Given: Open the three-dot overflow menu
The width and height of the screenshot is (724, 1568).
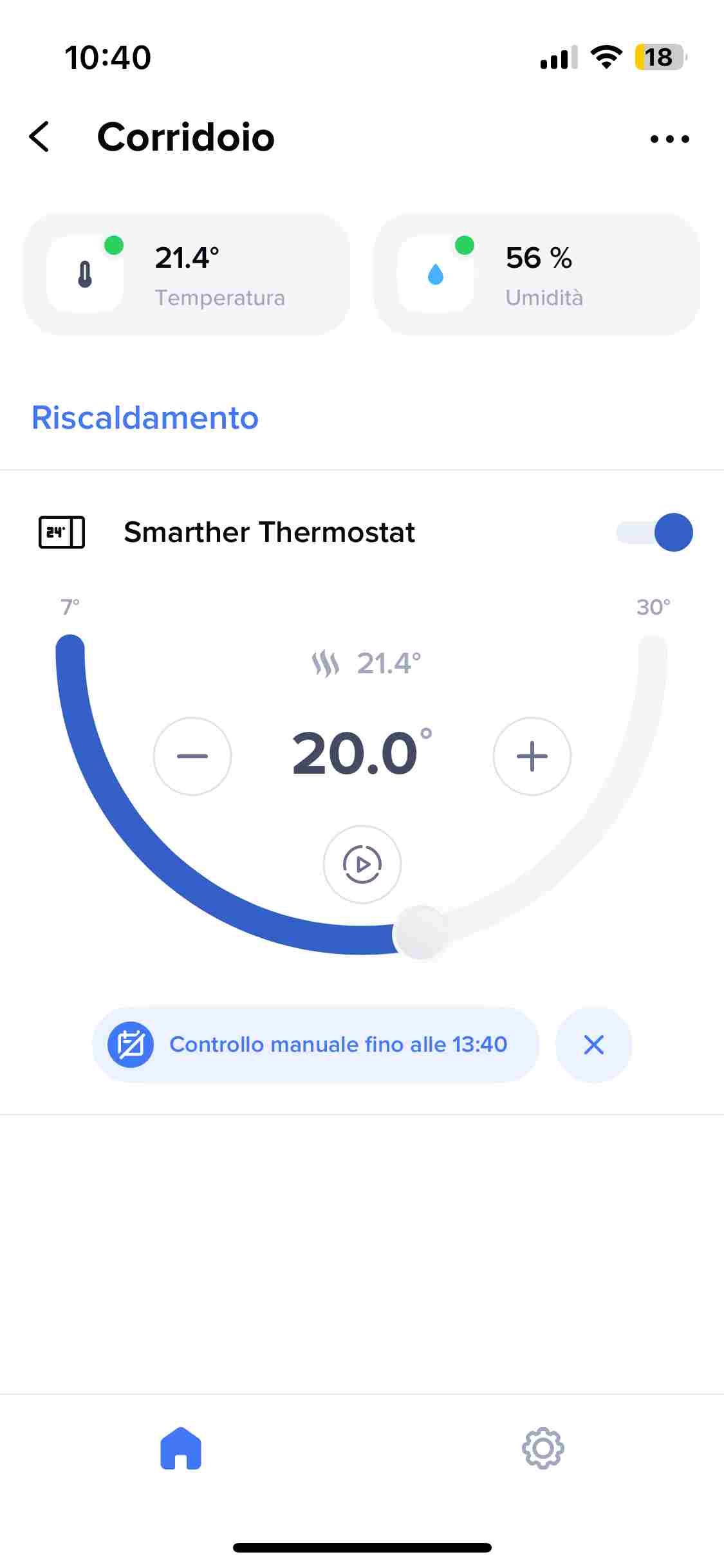Looking at the screenshot, I should 669,138.
